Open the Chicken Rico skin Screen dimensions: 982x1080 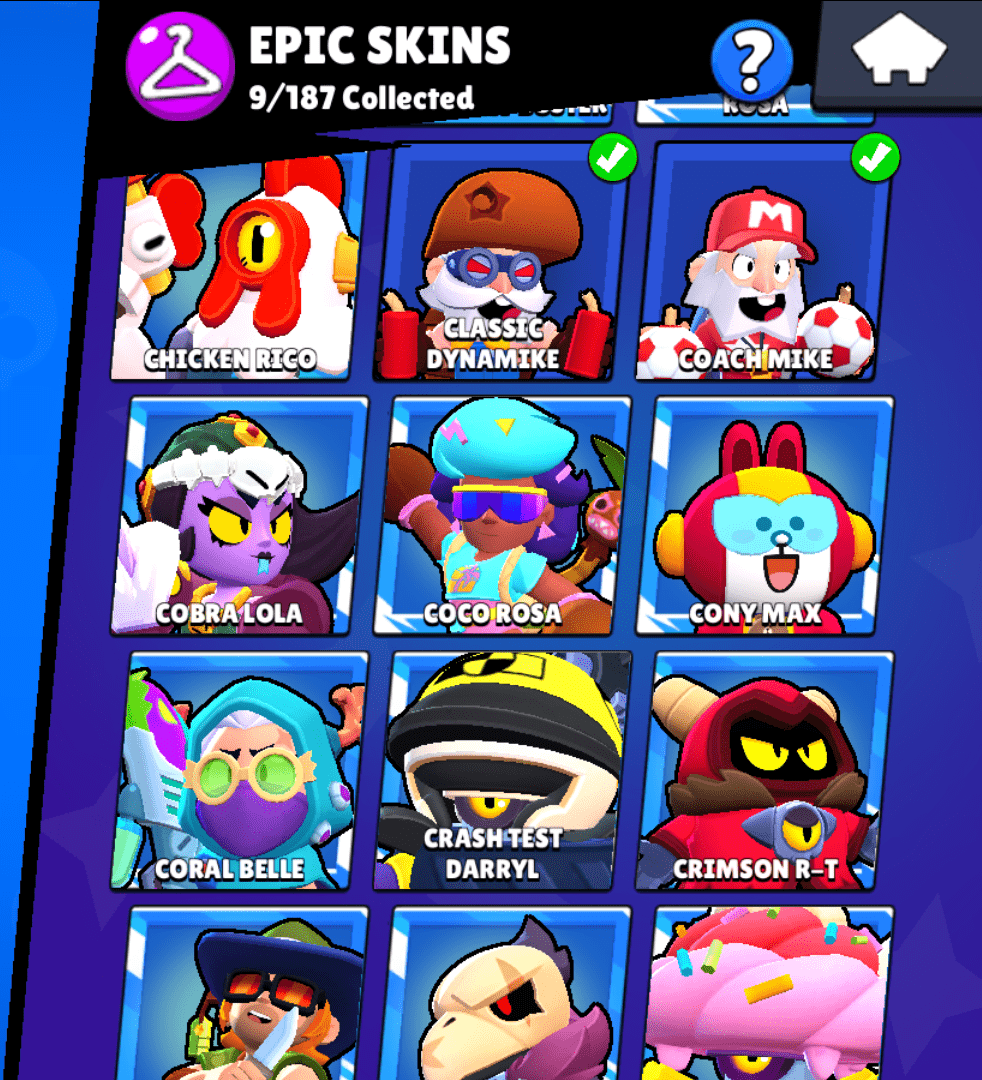[x=237, y=268]
